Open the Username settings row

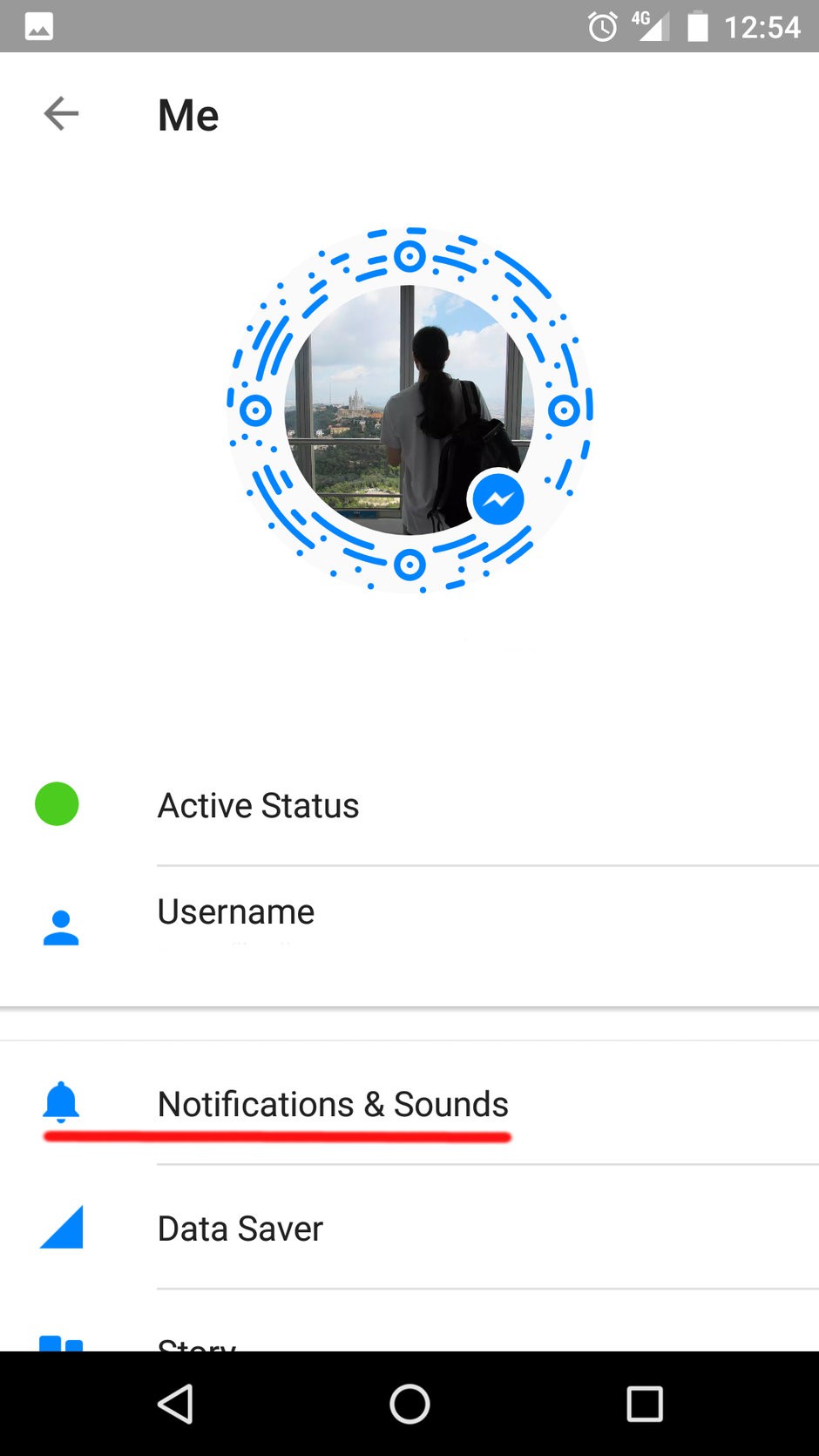(235, 911)
